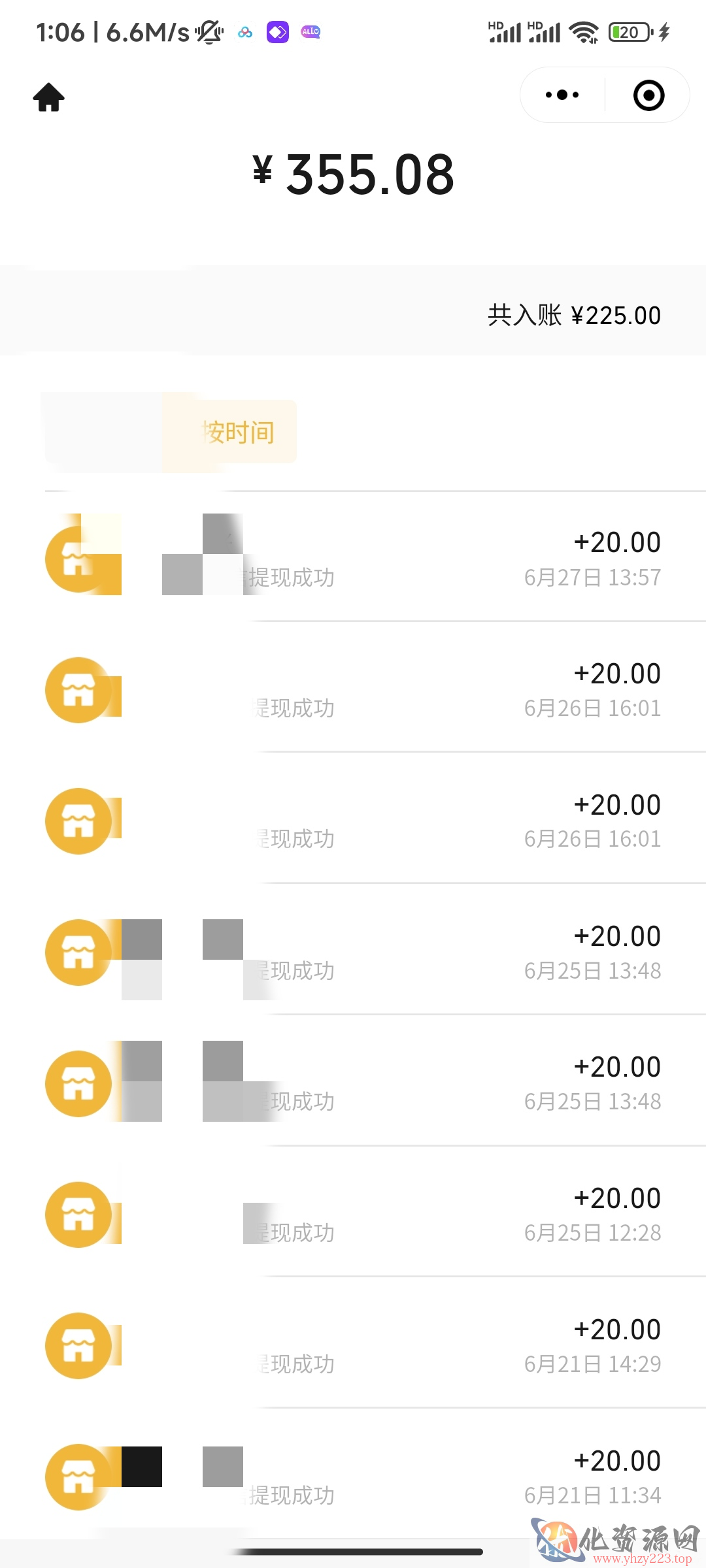Open the +20.00 record from 6月27日 13:57

pyautogui.click(x=353, y=557)
